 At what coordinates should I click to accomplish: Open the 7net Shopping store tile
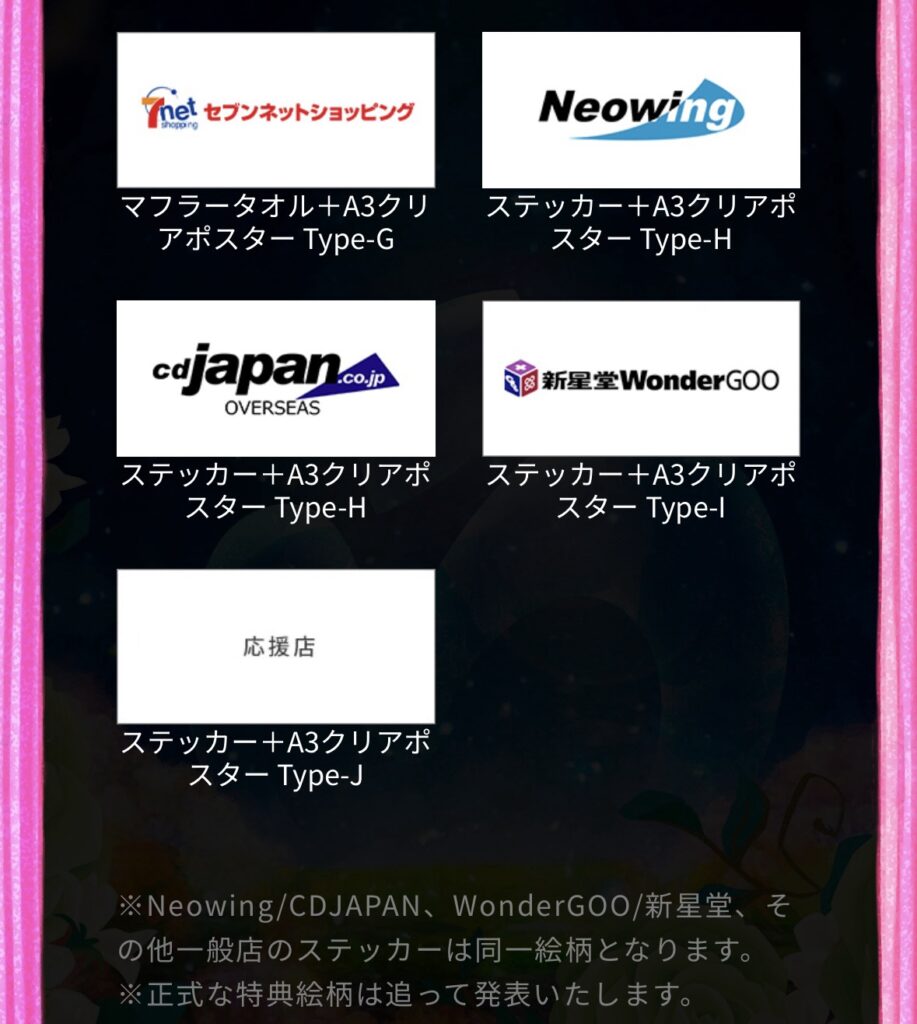coord(276,110)
